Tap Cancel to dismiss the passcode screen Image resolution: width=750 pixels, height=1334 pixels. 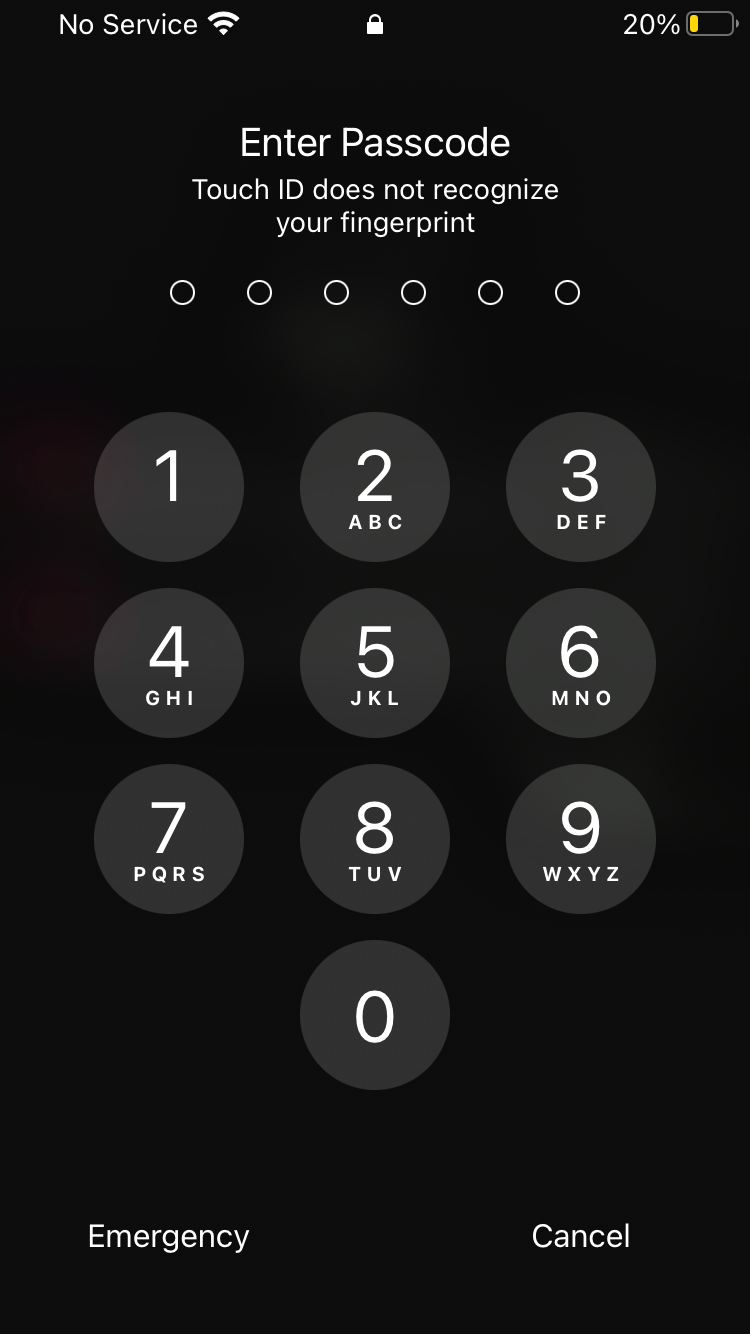581,1236
